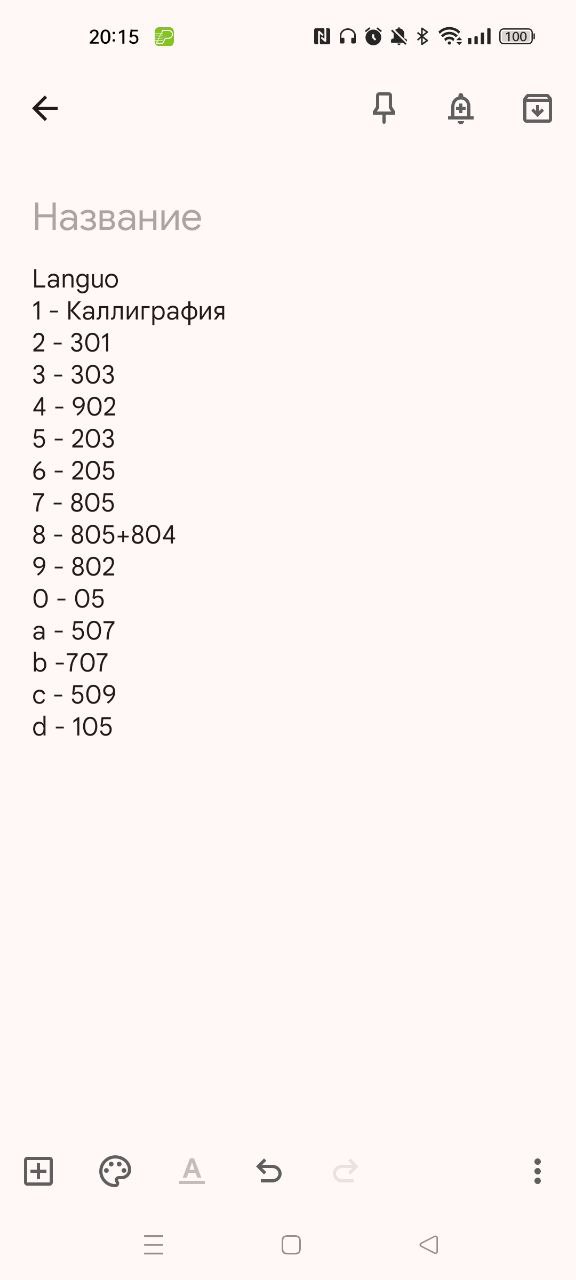This screenshot has height=1280, width=576.
Task: Open the three-dot overflow menu
Action: coord(537,1171)
